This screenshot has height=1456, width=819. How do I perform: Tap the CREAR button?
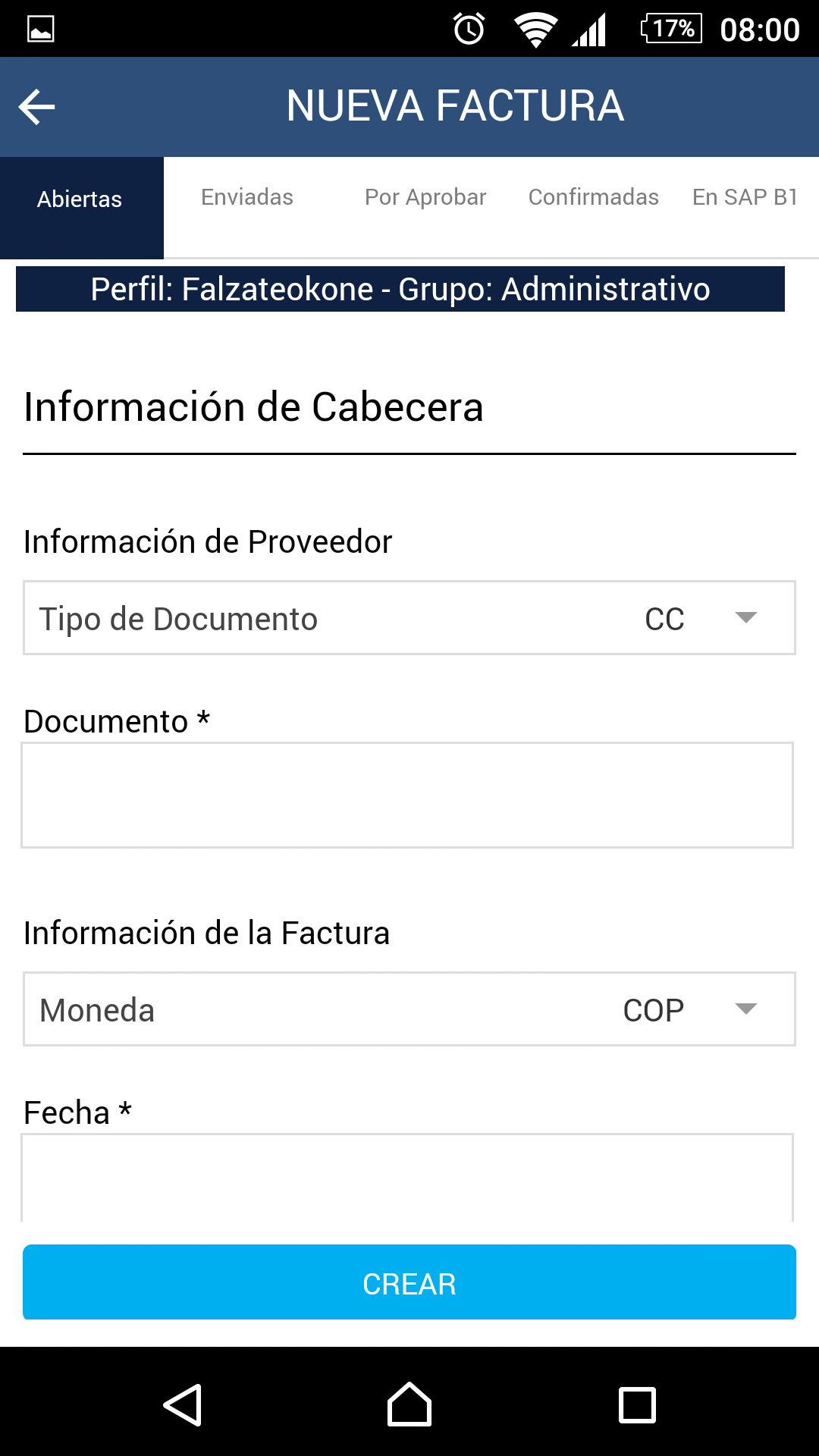[409, 1283]
